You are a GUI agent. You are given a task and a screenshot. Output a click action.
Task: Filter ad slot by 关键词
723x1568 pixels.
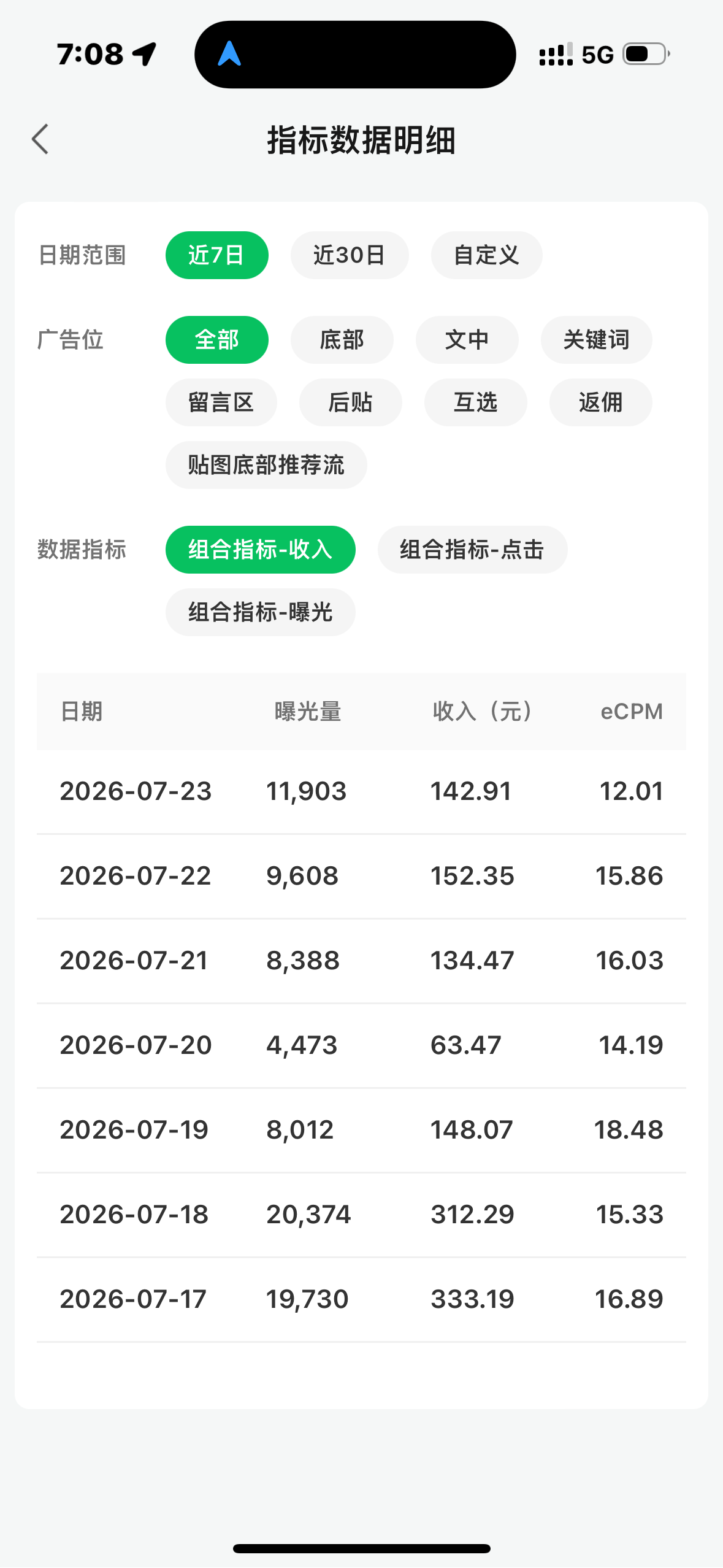tap(596, 340)
